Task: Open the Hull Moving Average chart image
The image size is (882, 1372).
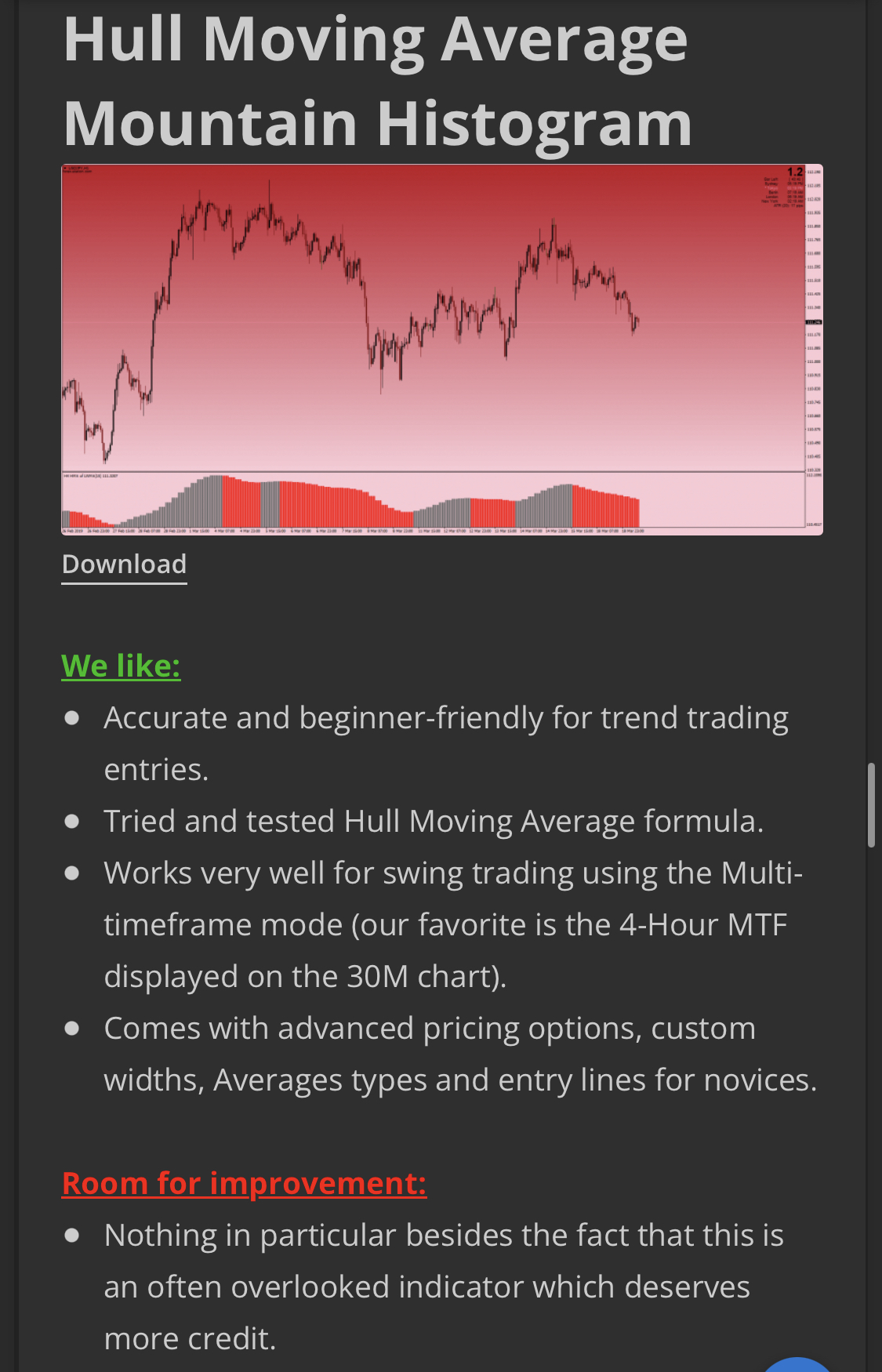Action: coord(442,350)
